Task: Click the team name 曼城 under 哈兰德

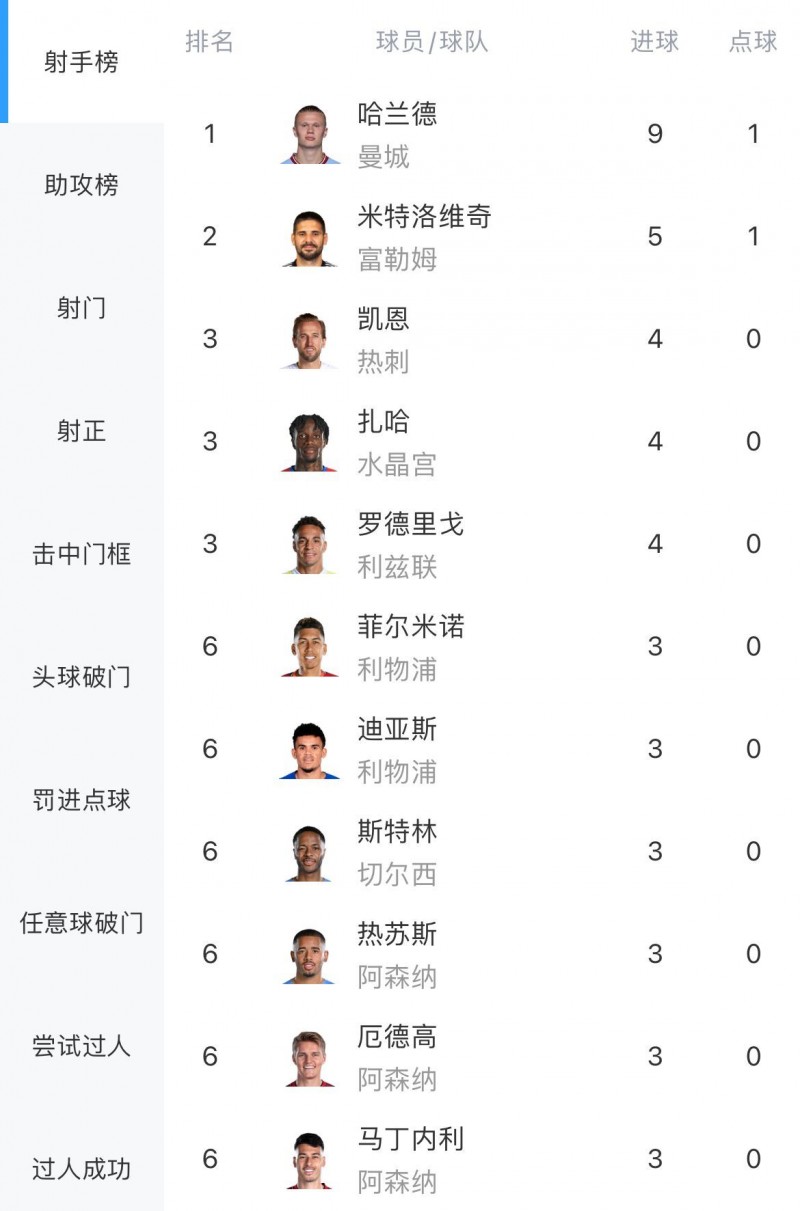Action: 383,154
